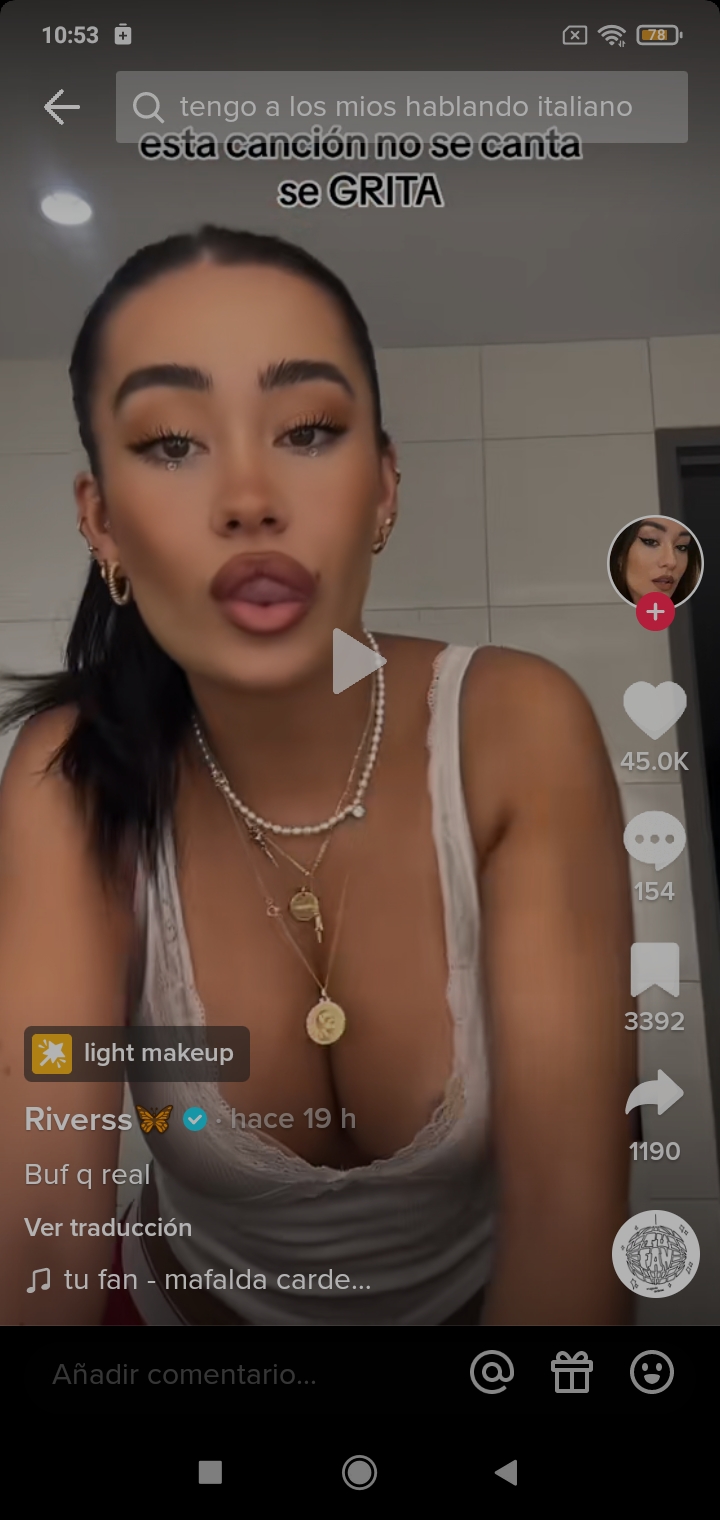Open the gift icon in the comment bar
This screenshot has width=720, height=1520.
[572, 1373]
